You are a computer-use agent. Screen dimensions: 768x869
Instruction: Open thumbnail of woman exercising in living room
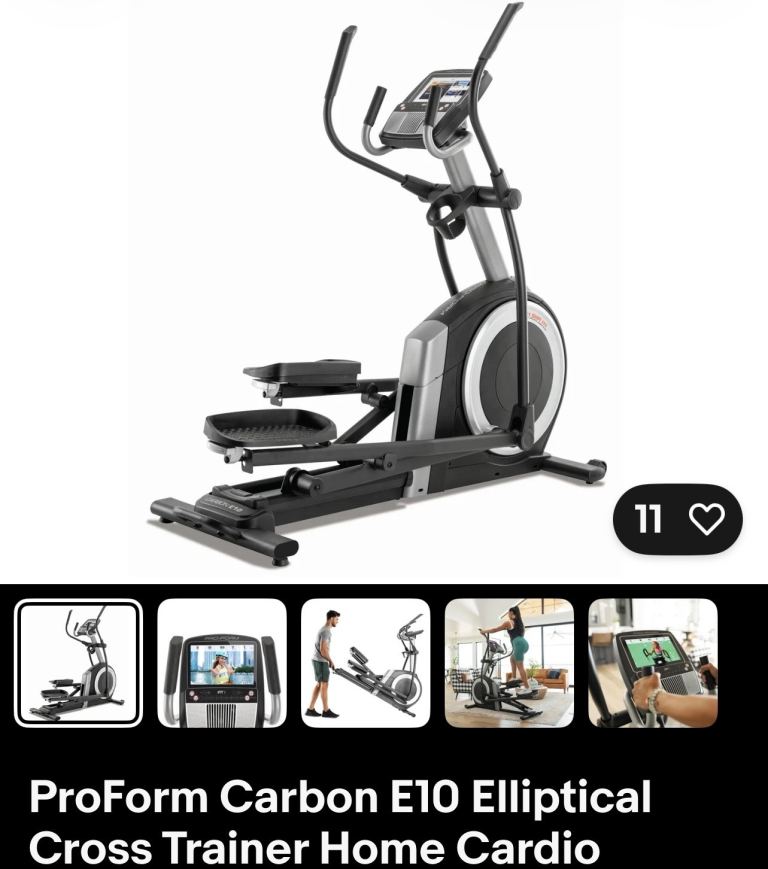(x=509, y=663)
